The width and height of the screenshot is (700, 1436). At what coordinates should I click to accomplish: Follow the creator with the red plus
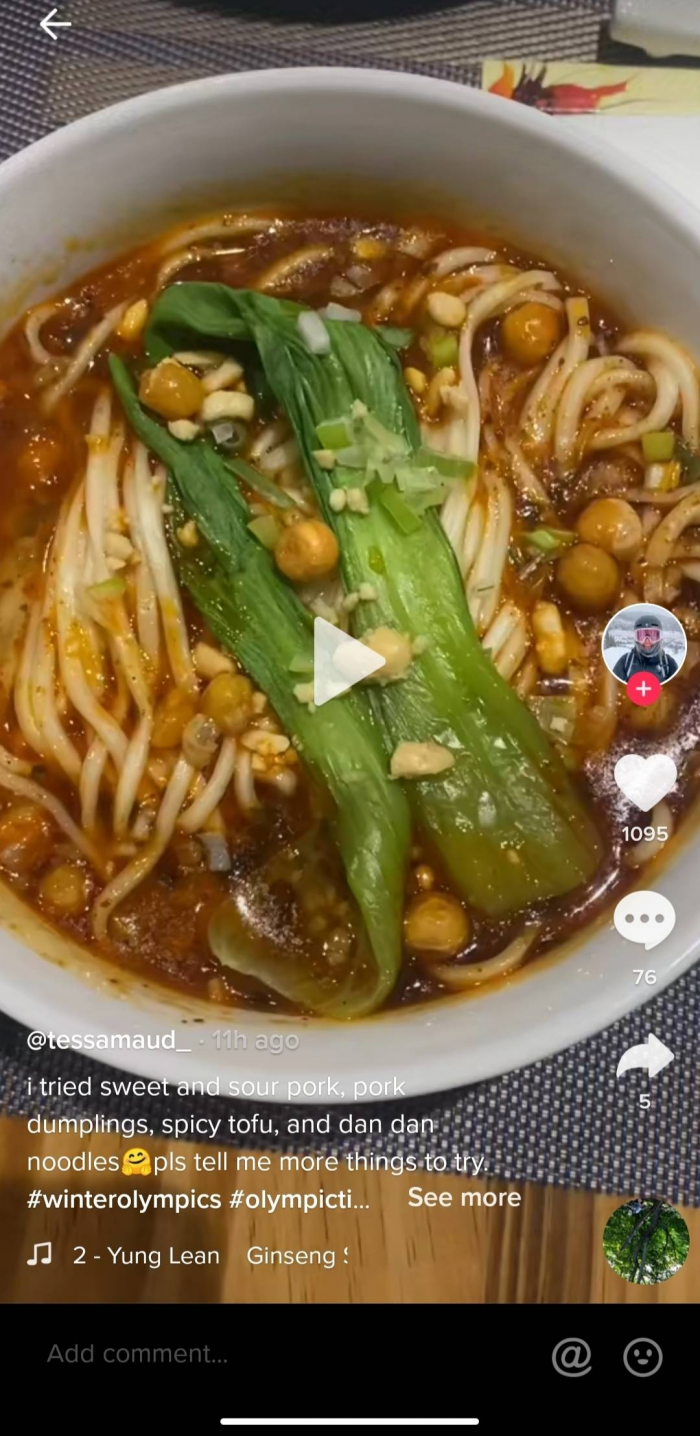coord(644,689)
